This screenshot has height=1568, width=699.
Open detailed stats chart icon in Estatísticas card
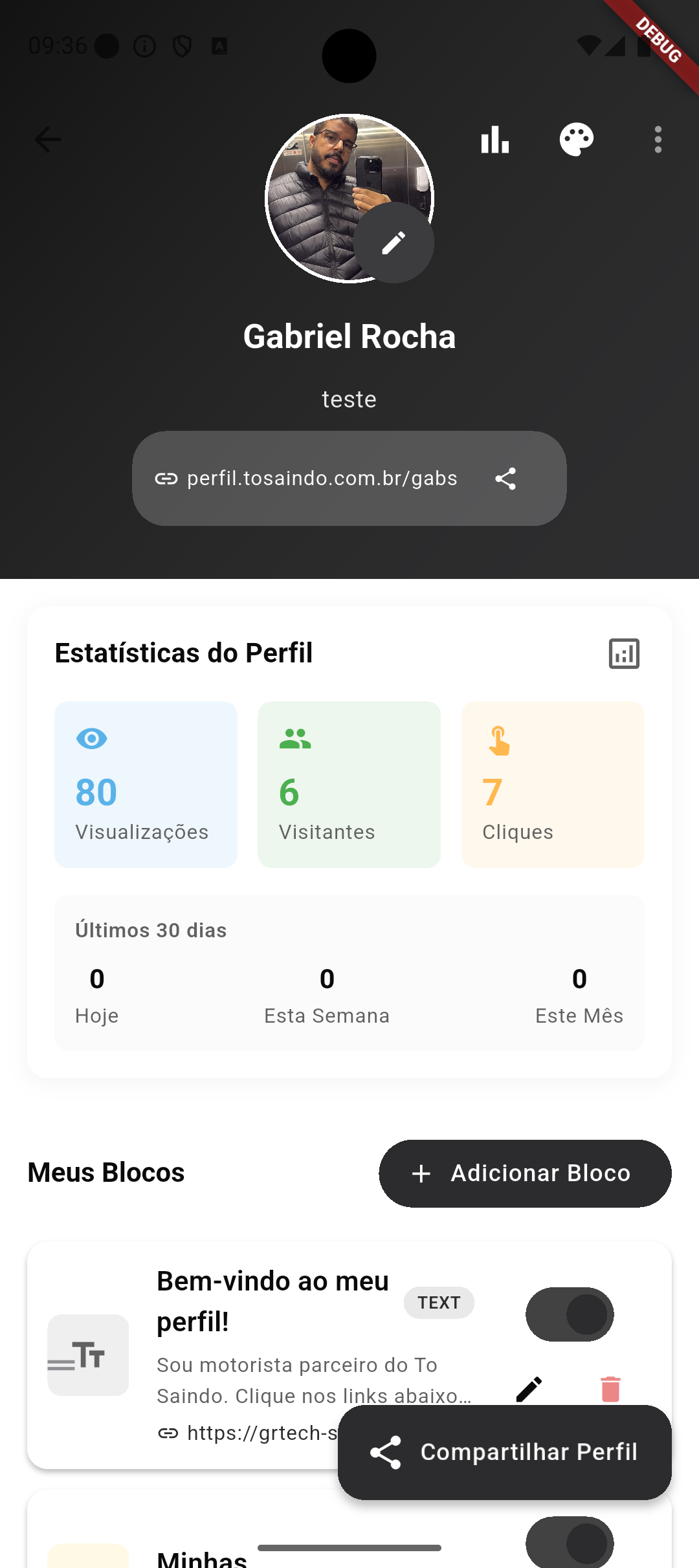[623, 654]
